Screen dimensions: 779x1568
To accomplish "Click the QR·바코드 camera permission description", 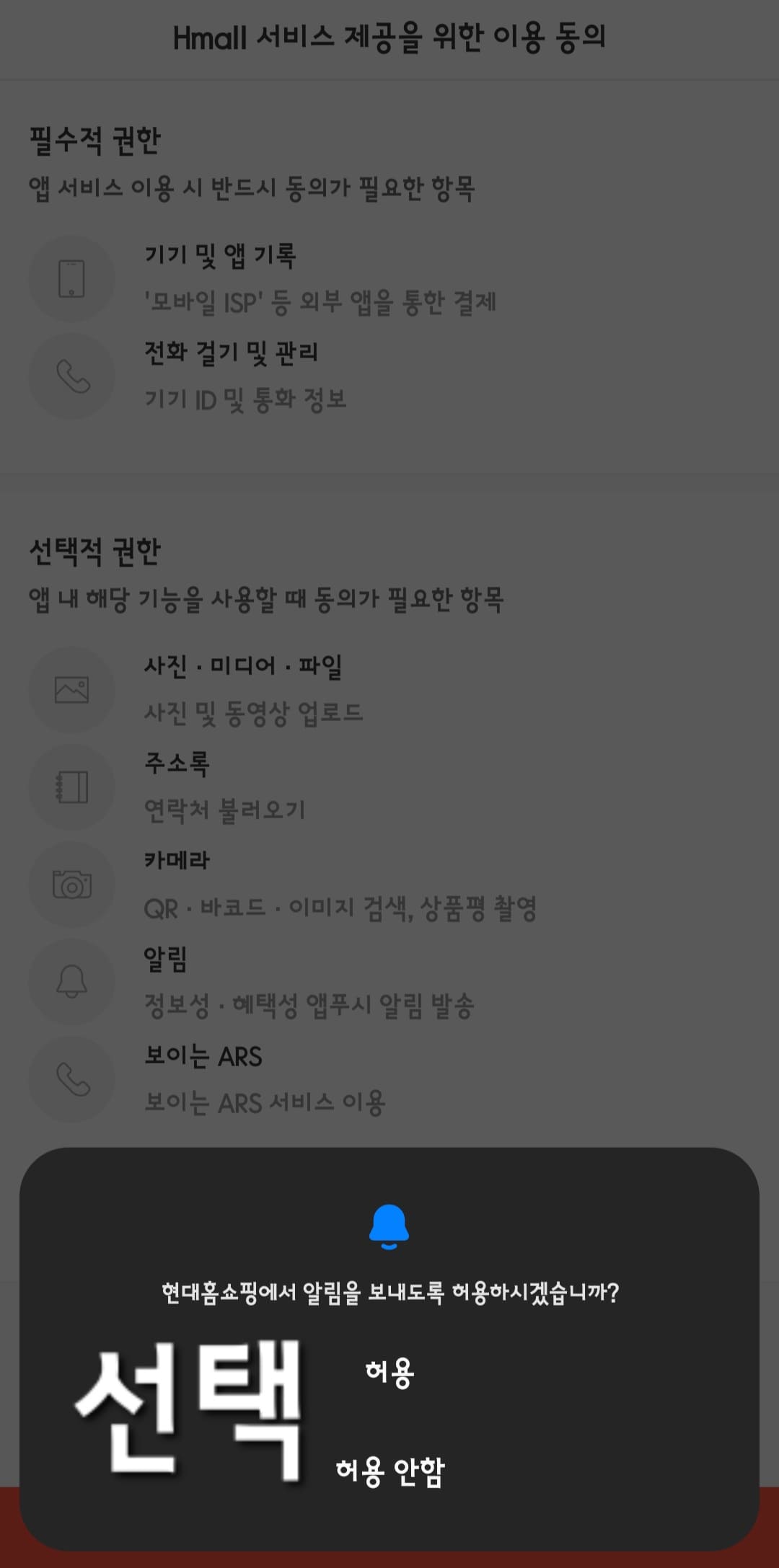I will coord(343,909).
